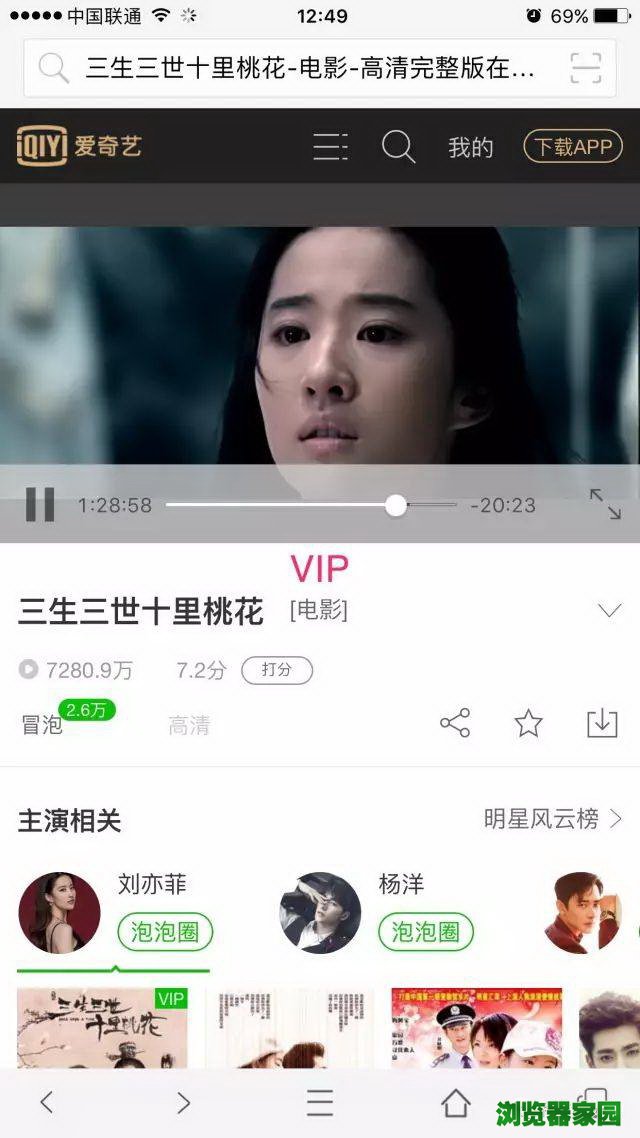Screen dimensions: 640x1138
Task: Share this movie
Action: 455,724
